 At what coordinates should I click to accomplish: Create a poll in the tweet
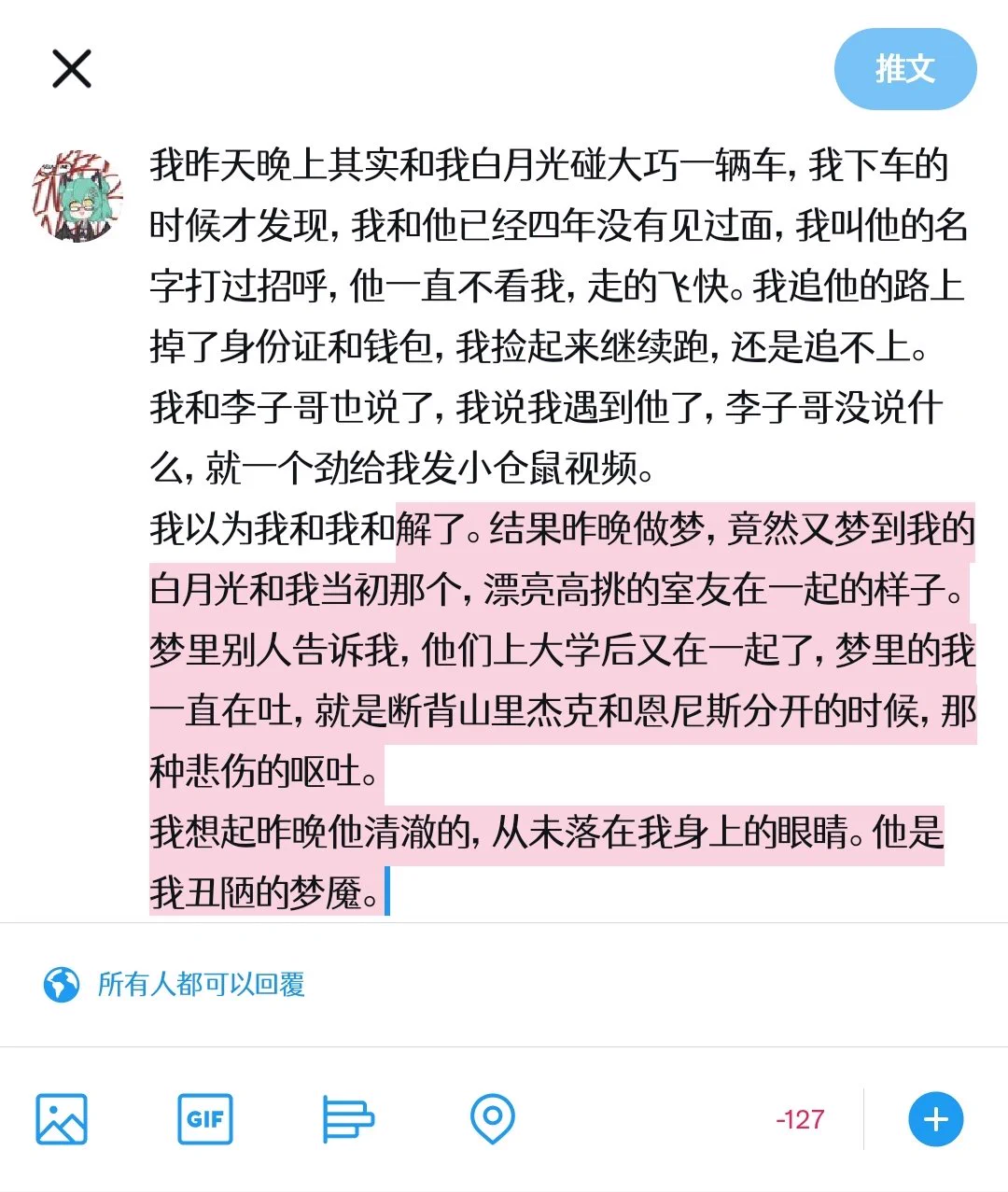pyautogui.click(x=347, y=1118)
